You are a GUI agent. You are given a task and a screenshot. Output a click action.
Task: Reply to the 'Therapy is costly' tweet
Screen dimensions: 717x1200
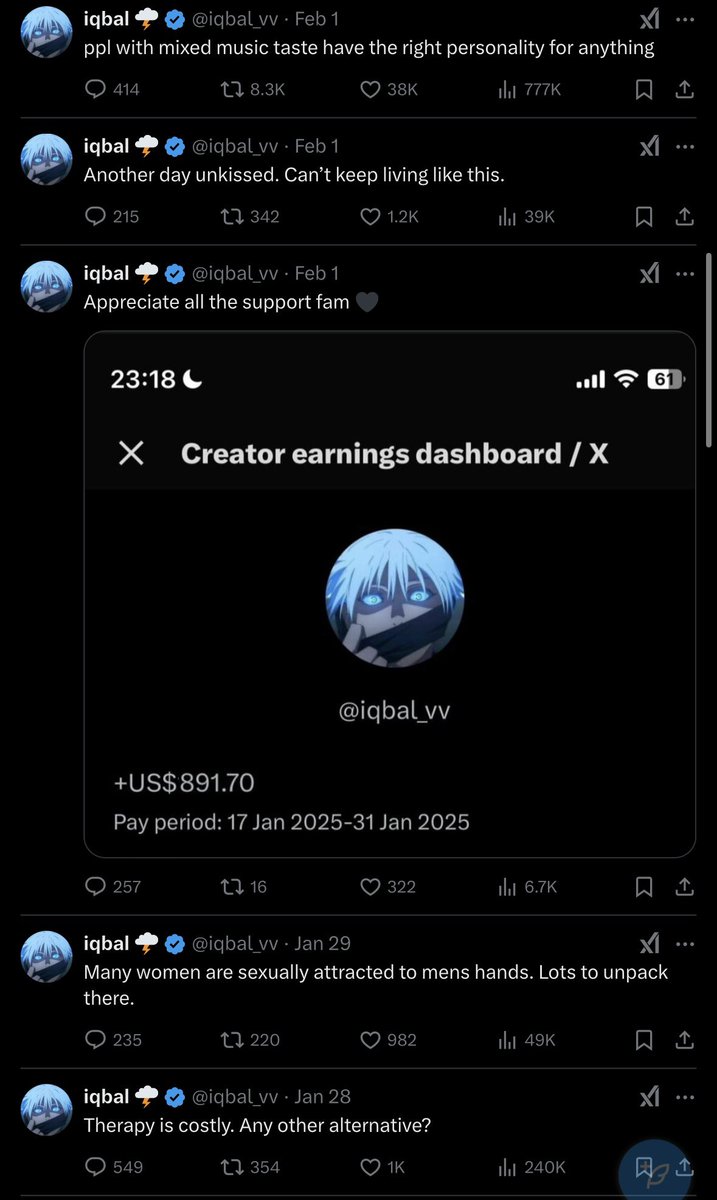coord(96,1167)
